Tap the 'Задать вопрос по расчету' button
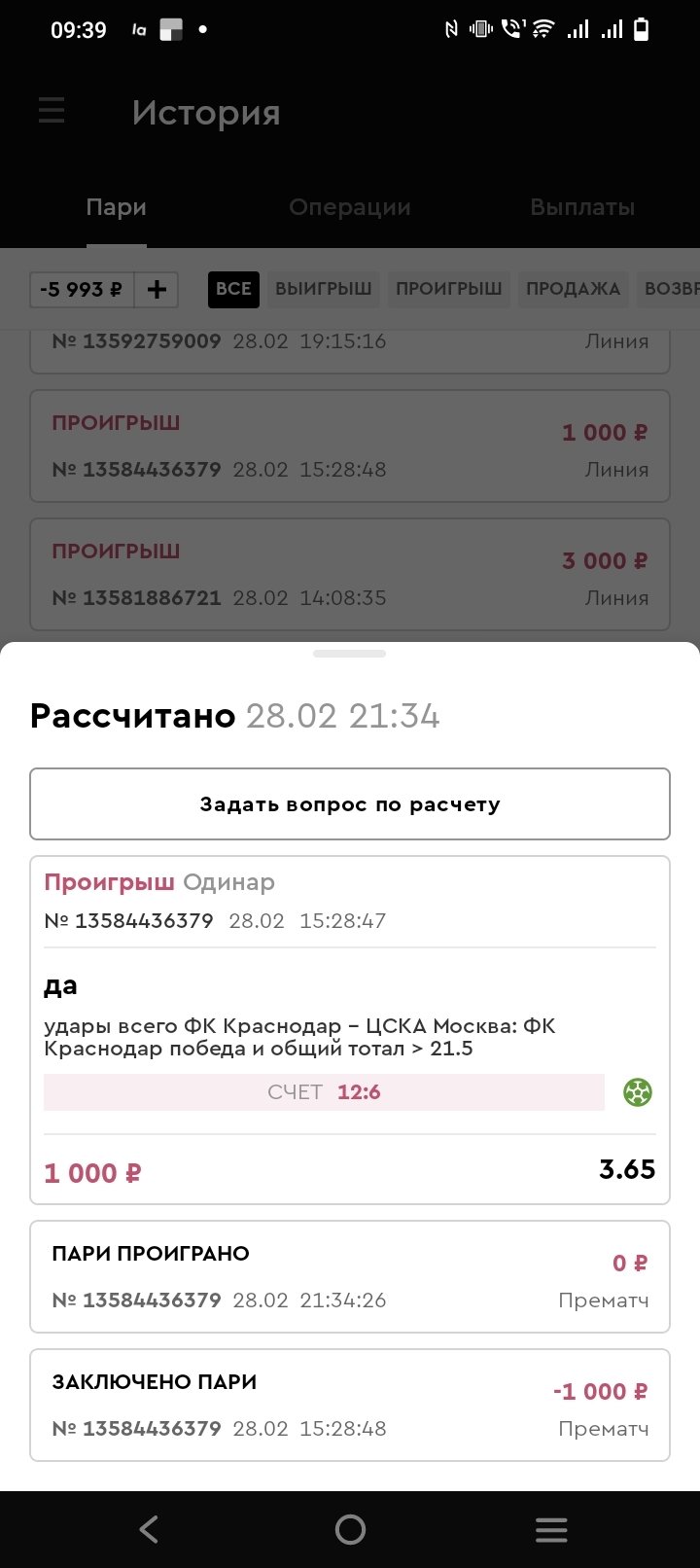The image size is (700, 1568). pos(350,804)
